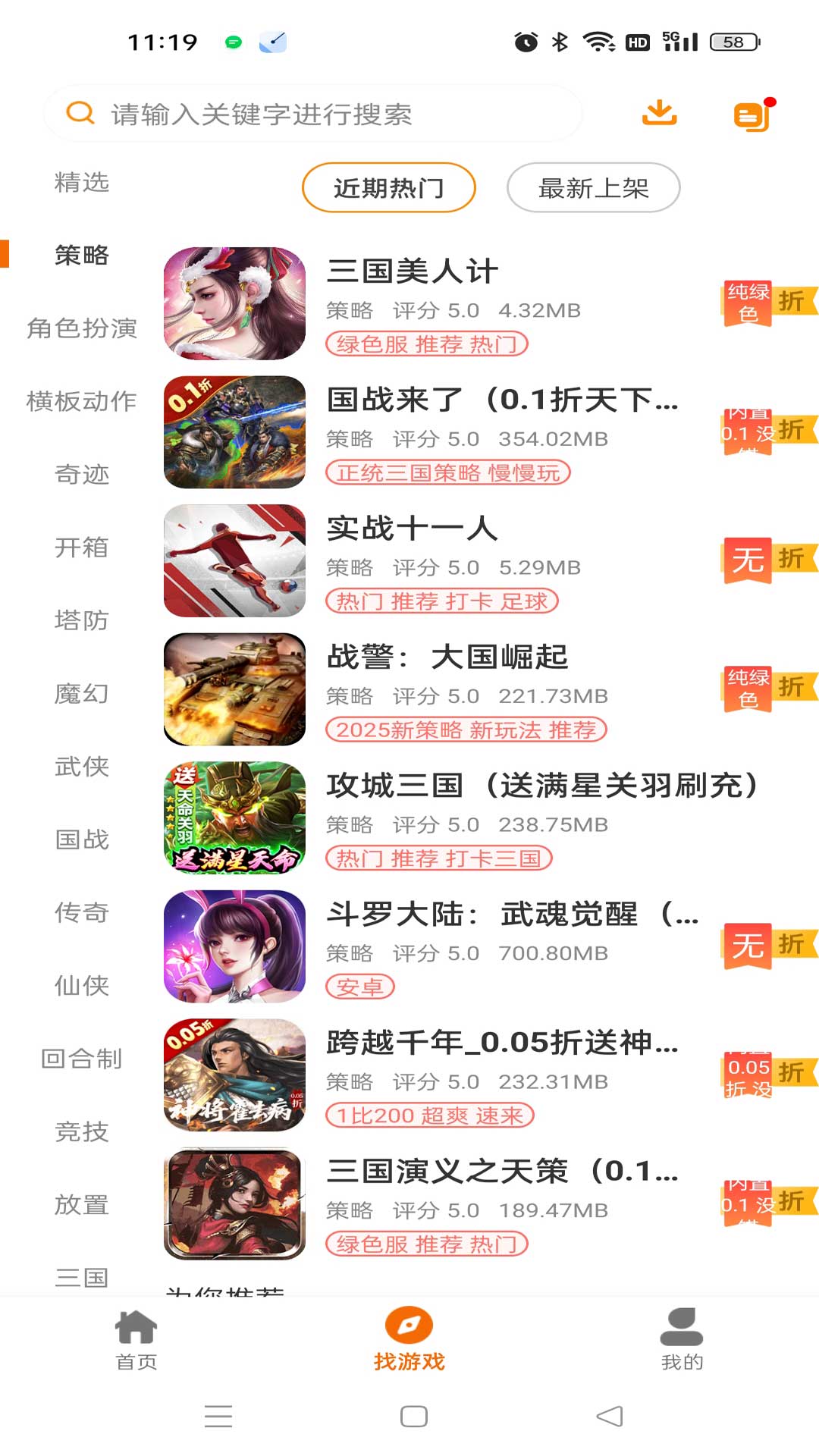
Task: Open the 我的 tab
Action: click(x=682, y=1341)
